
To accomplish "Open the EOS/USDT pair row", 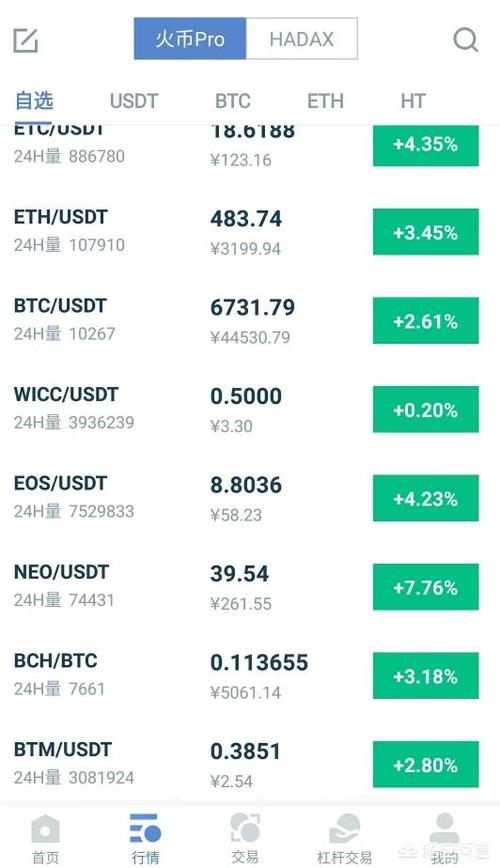I will (250, 498).
